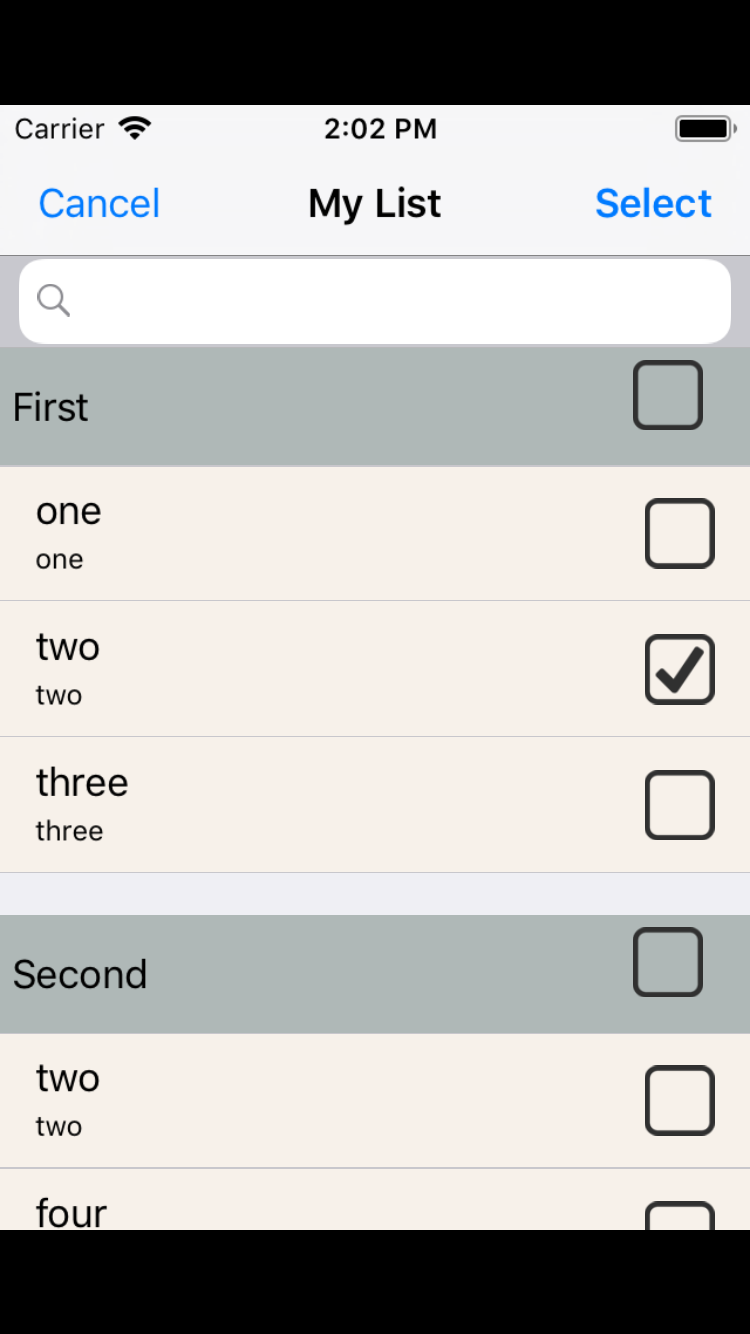Image resolution: width=750 pixels, height=1334 pixels.
Task: Check the box next to 'three'
Action: coord(679,804)
